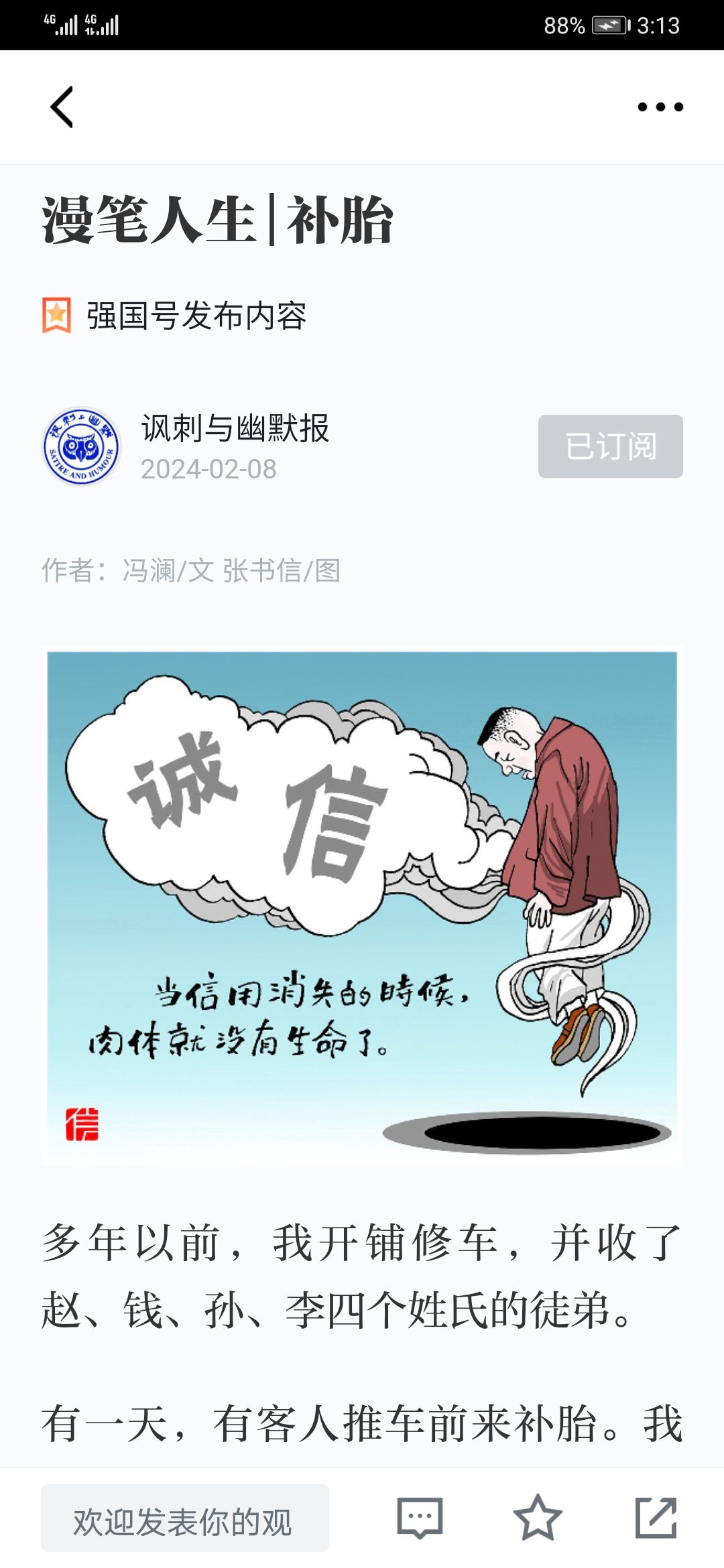Go back using the top-left arrow
The height and width of the screenshot is (1568, 724).
[x=62, y=107]
